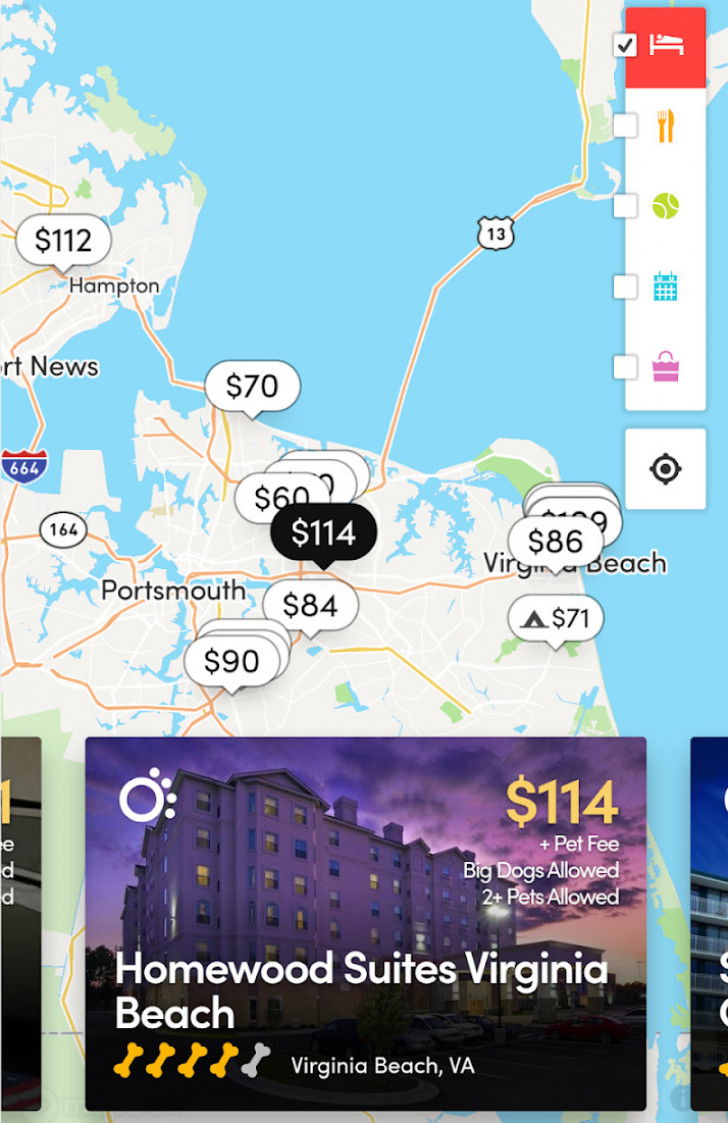Click the $70 price pin

253,385
